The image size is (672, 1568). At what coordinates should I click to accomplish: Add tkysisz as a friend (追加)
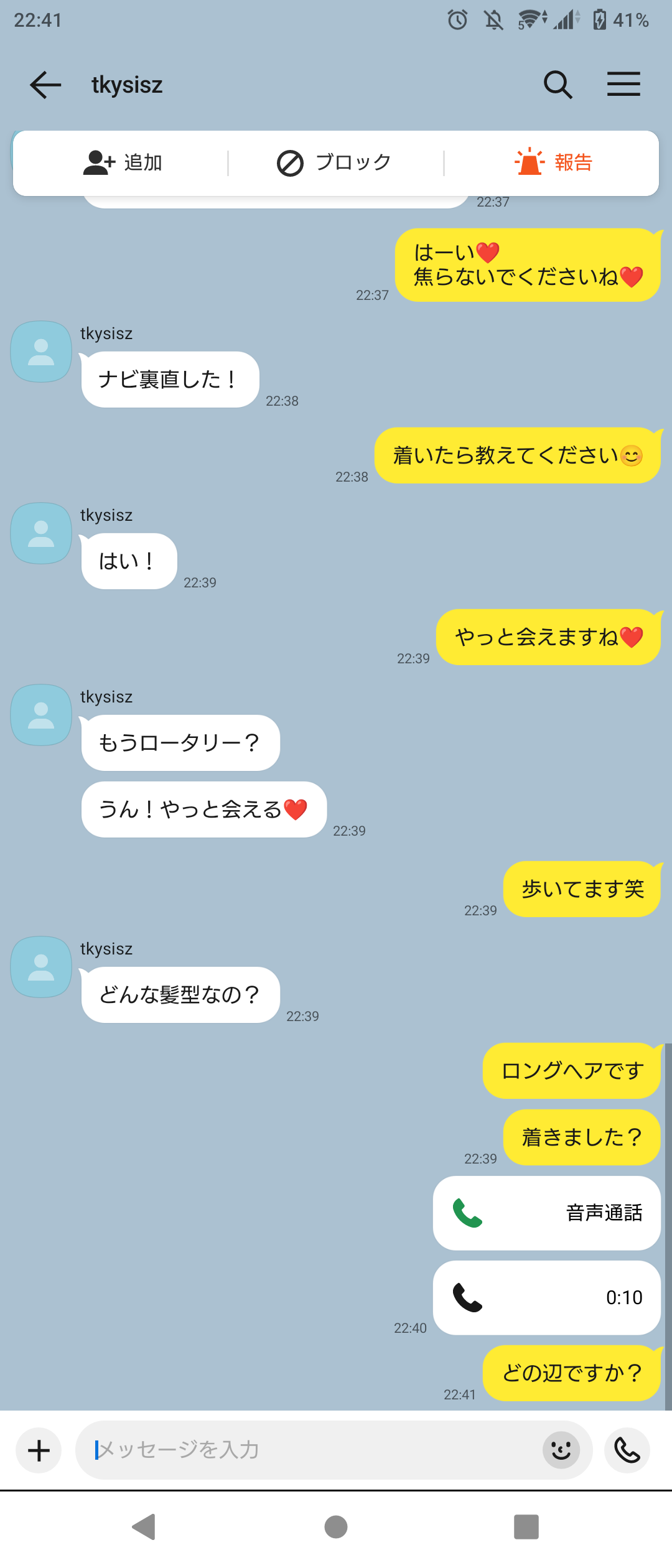tap(123, 163)
